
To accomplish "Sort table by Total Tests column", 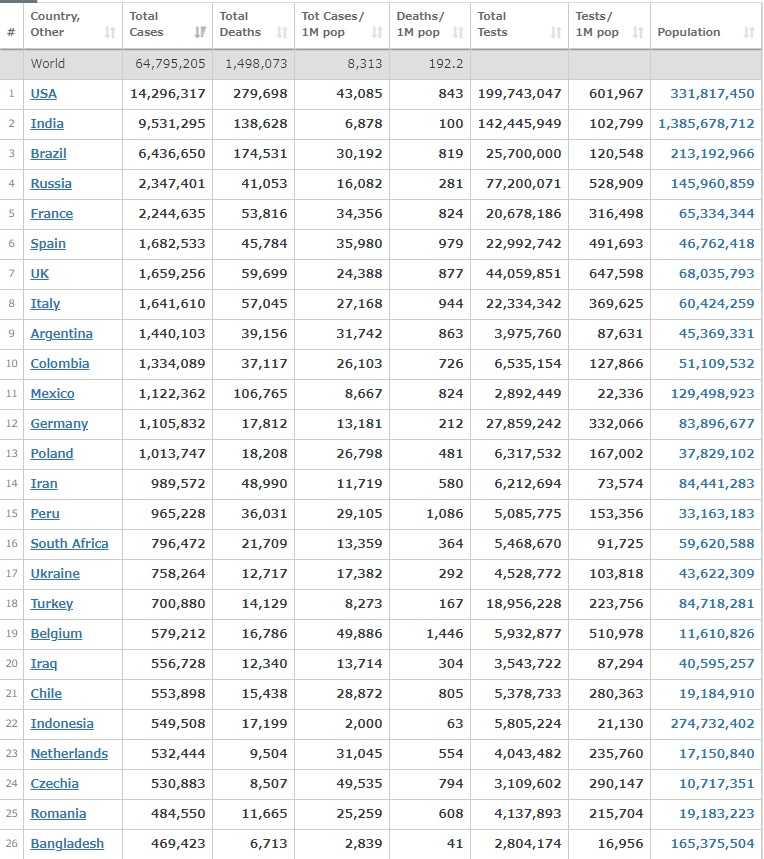I will coord(518,24).
